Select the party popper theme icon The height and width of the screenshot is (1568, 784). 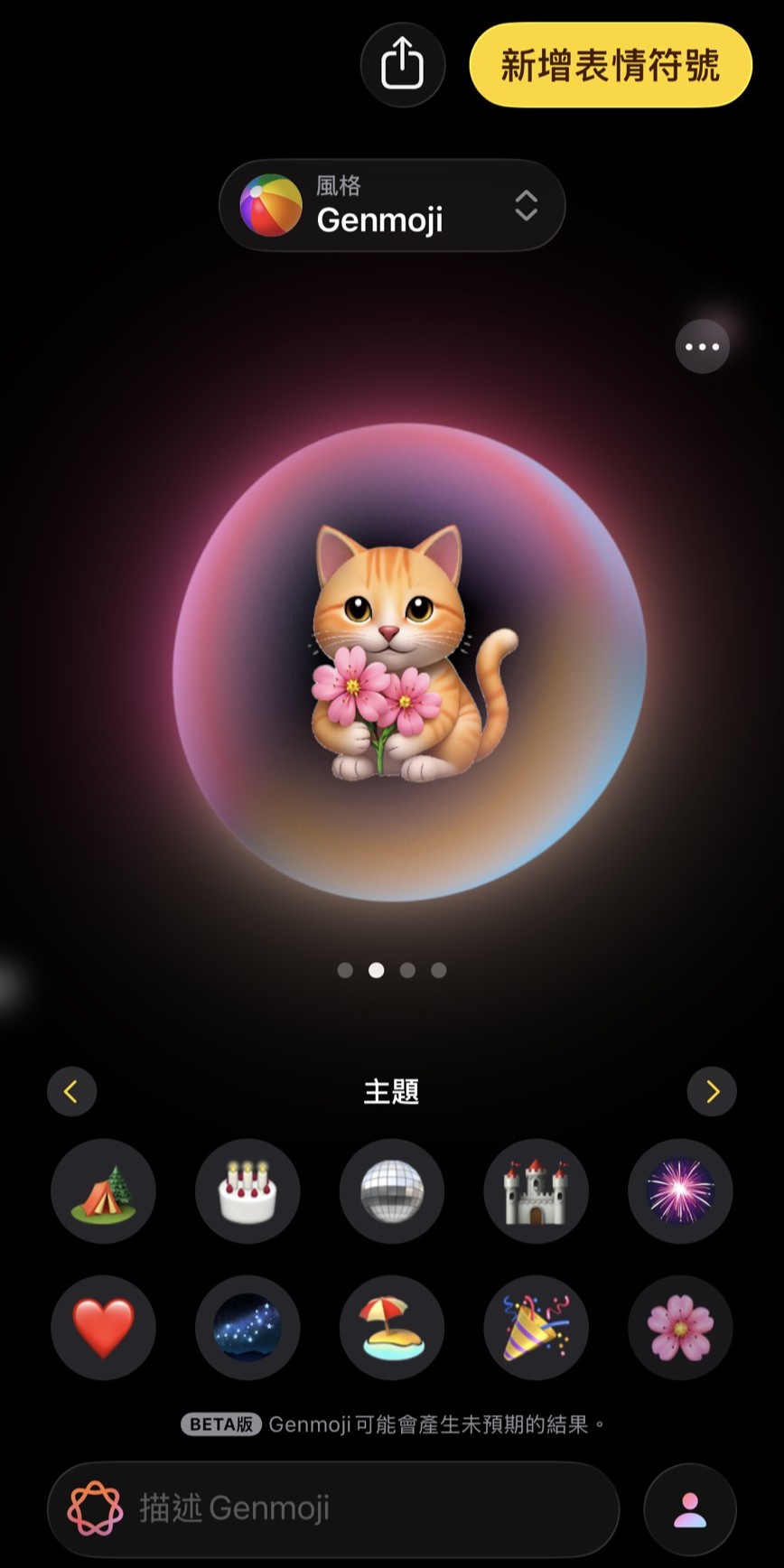point(536,1328)
